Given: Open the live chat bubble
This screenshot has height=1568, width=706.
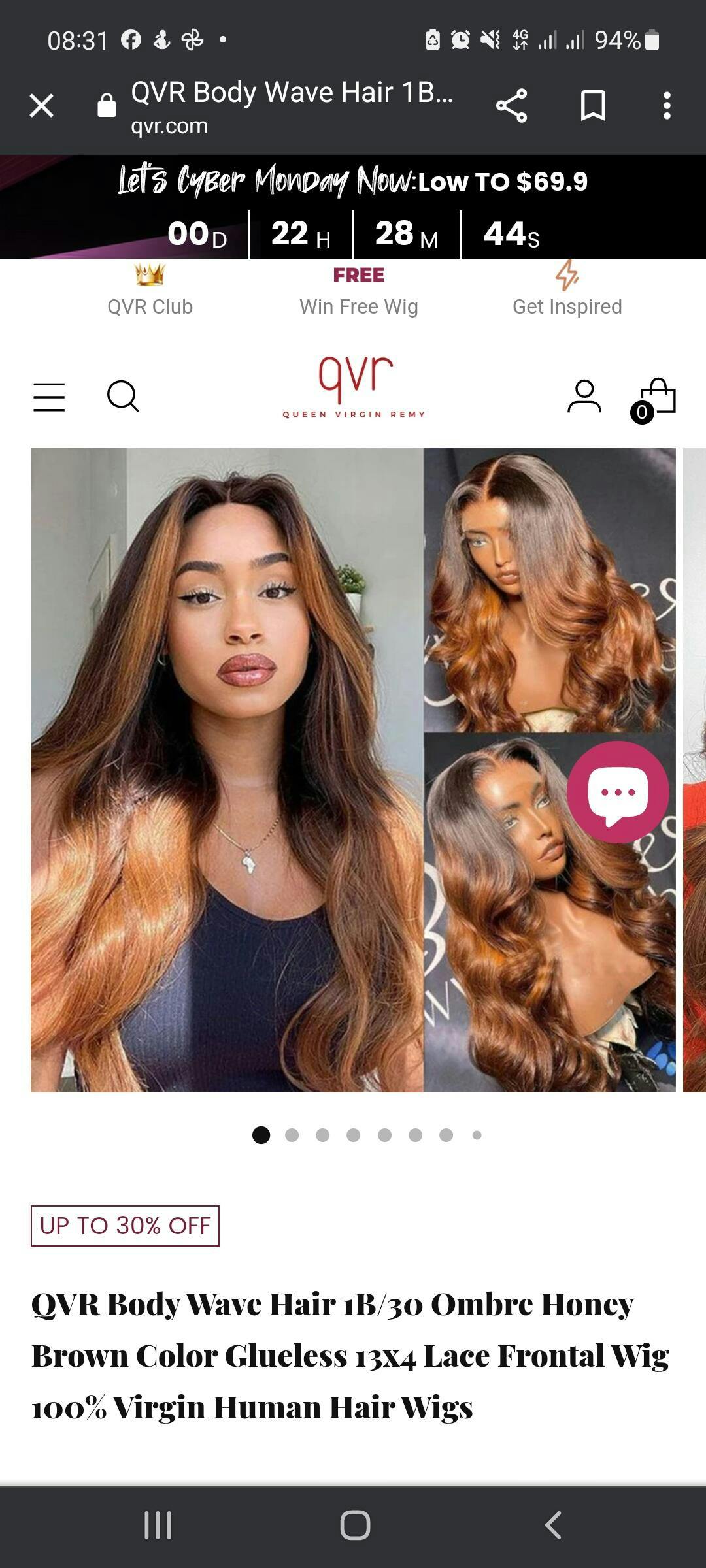Looking at the screenshot, I should tap(618, 792).
